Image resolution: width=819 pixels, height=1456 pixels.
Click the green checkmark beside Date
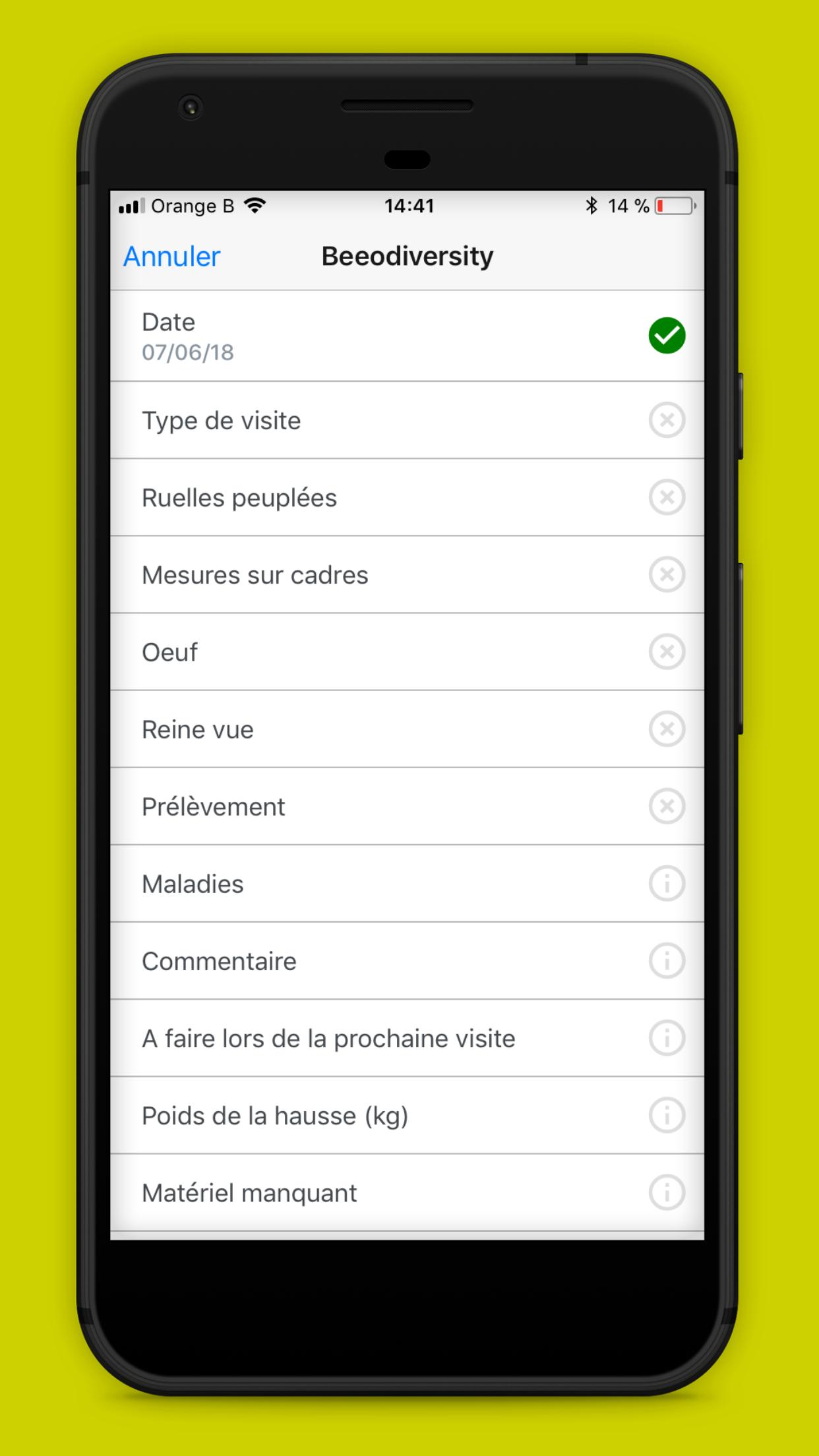pyautogui.click(x=667, y=336)
